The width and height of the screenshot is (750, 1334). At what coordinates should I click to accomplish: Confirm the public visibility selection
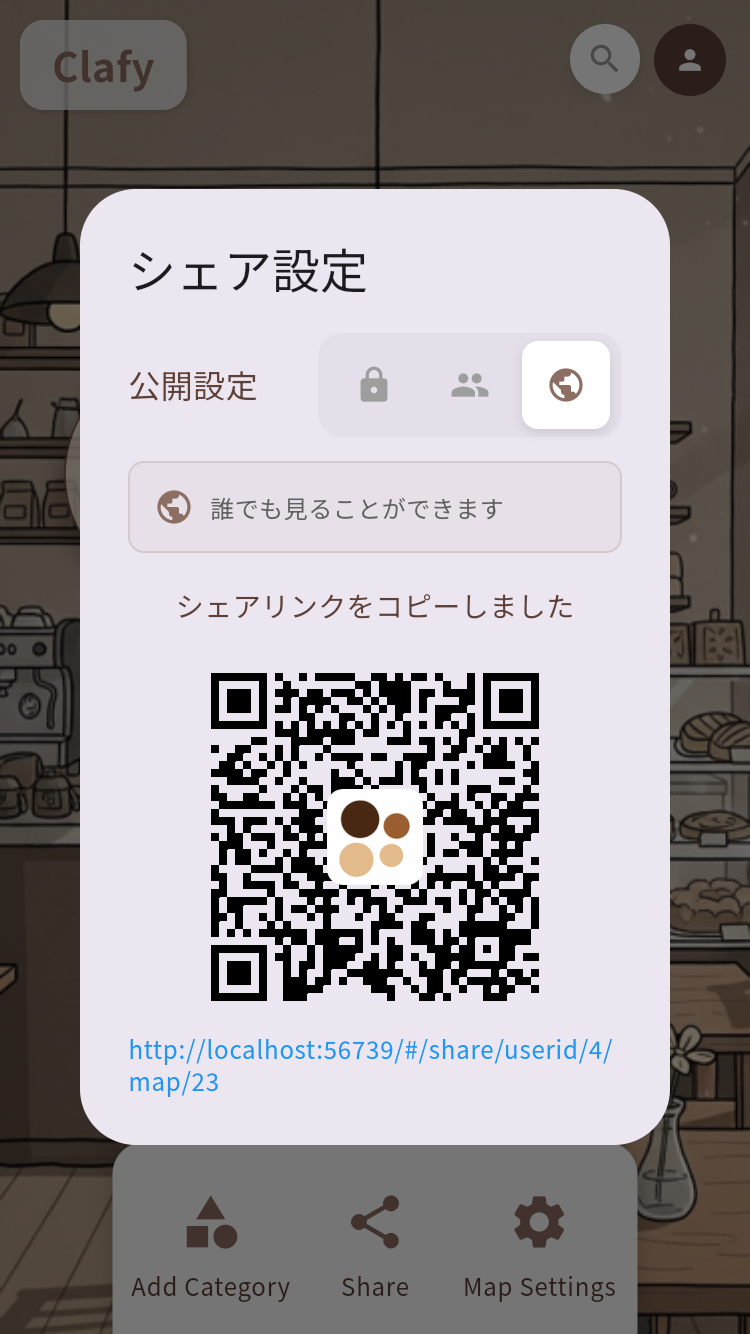565,385
